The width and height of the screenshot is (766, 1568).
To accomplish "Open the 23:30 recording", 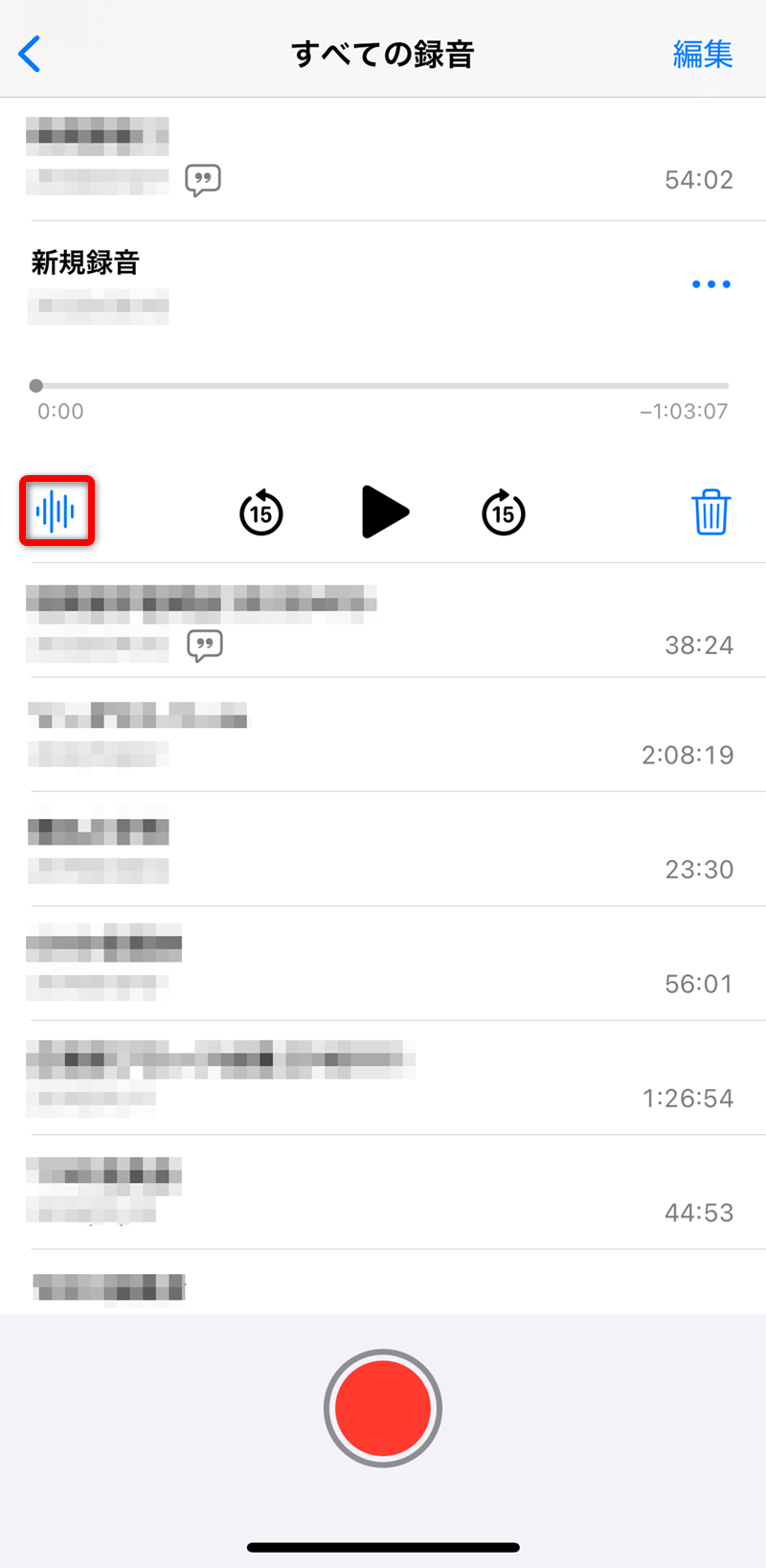I will pyautogui.click(x=383, y=849).
